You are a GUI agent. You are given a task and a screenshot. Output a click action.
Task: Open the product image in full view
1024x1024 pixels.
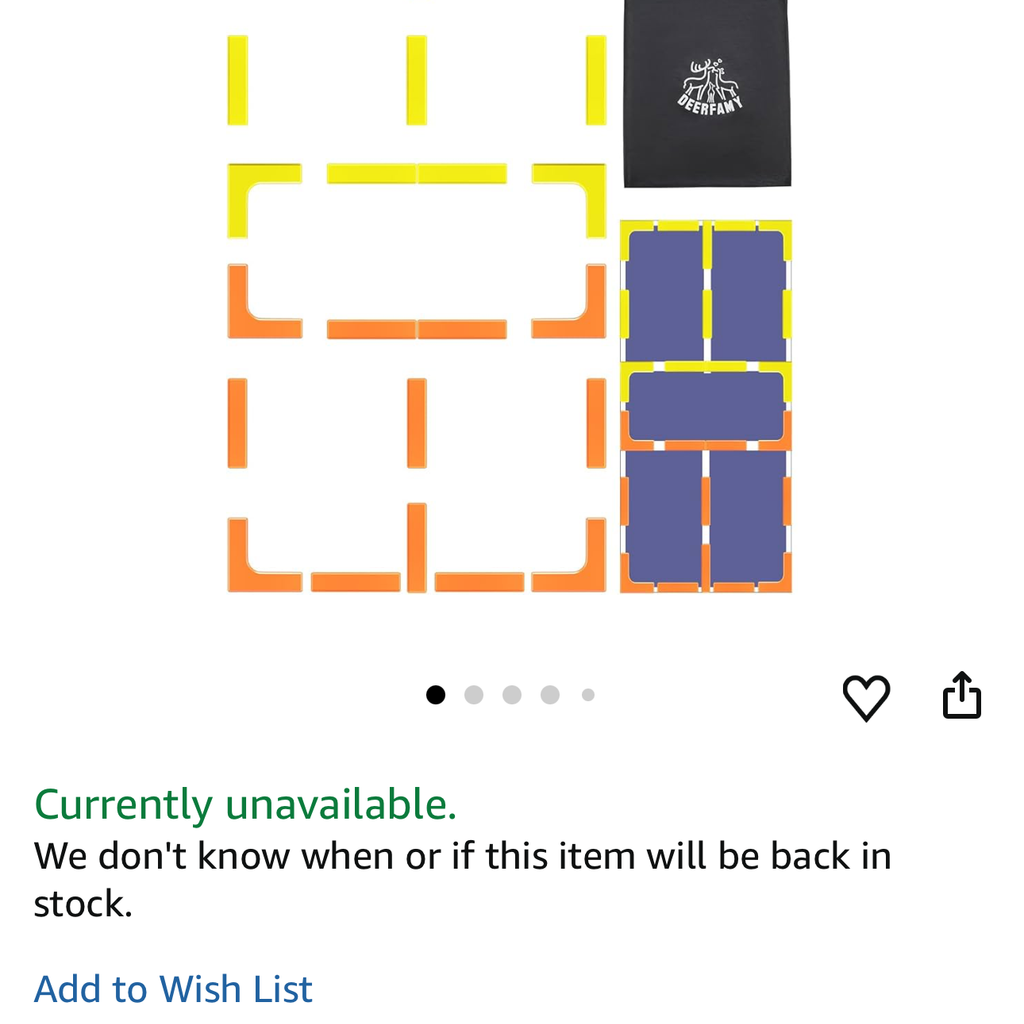[x=510, y=310]
